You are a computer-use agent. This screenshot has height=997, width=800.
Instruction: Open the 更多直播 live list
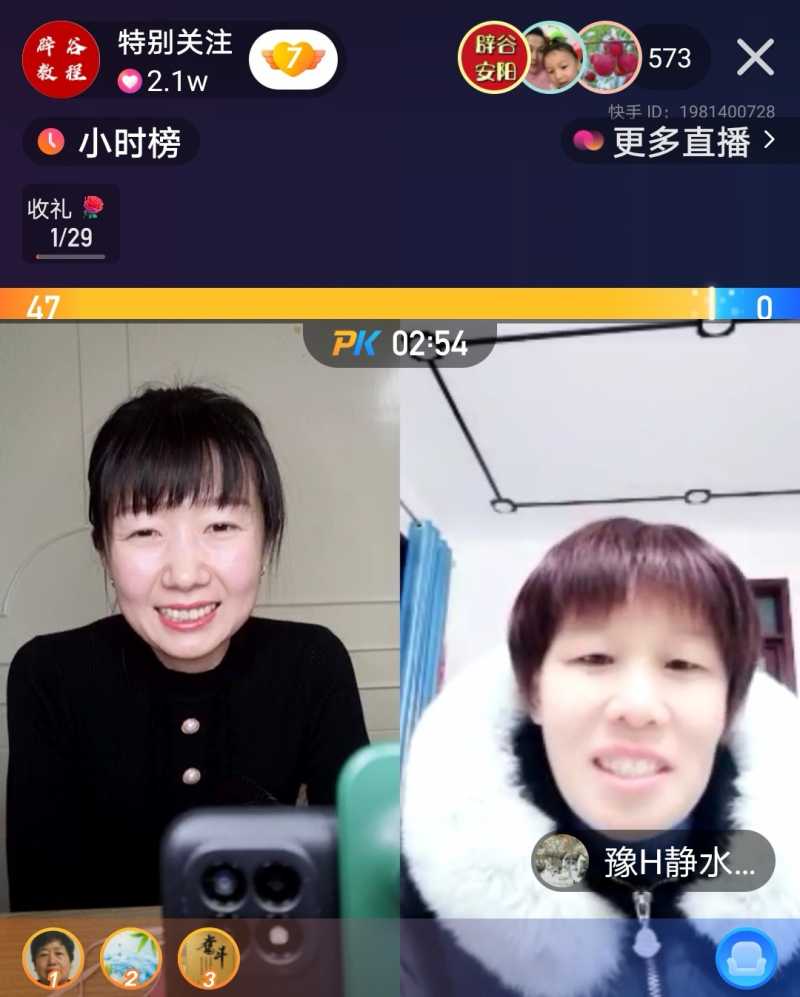point(680,144)
